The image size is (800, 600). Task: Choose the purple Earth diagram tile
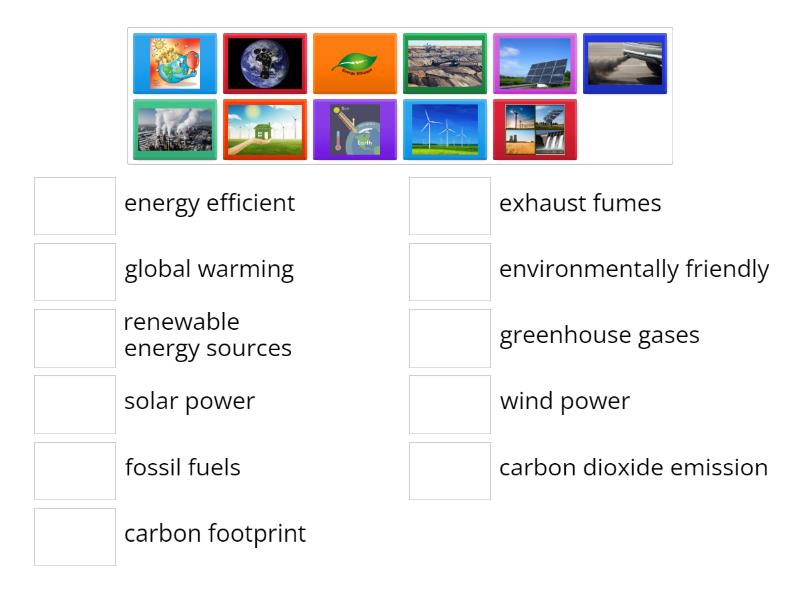coord(355,130)
